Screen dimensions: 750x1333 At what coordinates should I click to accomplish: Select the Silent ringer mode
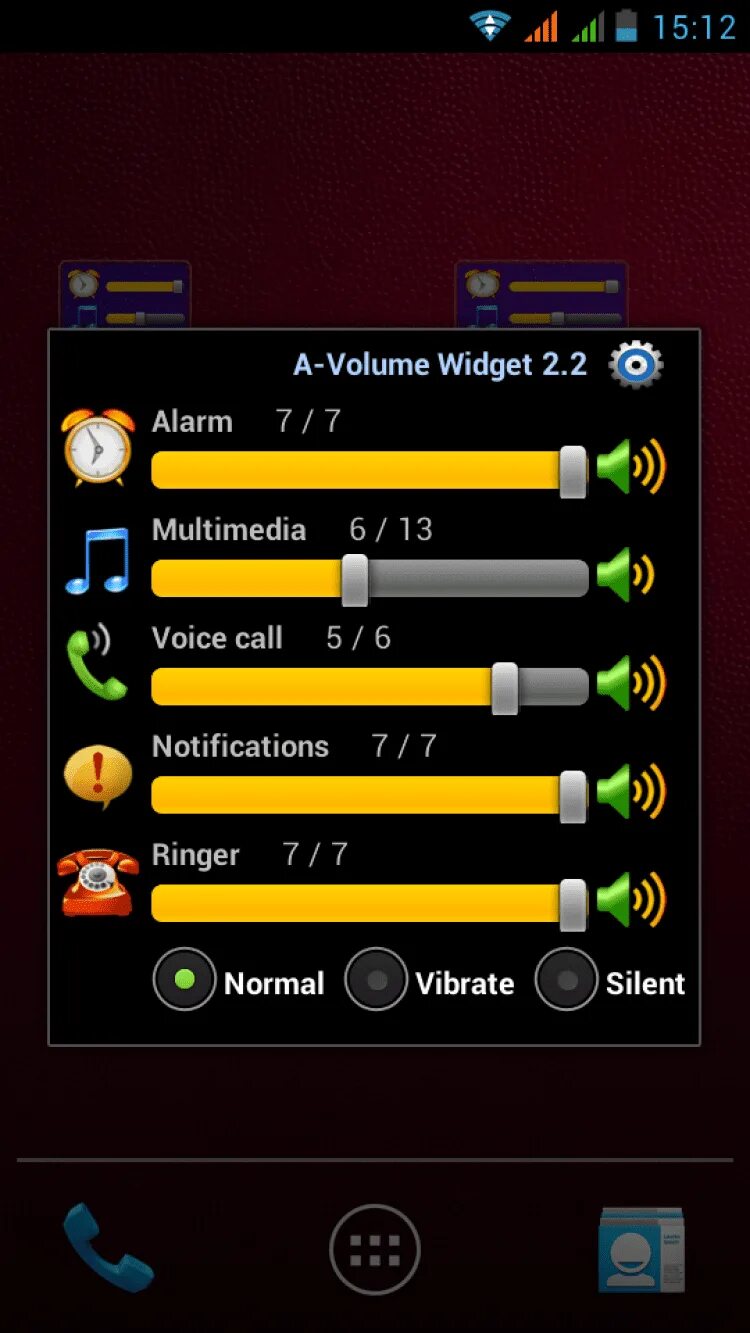[611, 980]
